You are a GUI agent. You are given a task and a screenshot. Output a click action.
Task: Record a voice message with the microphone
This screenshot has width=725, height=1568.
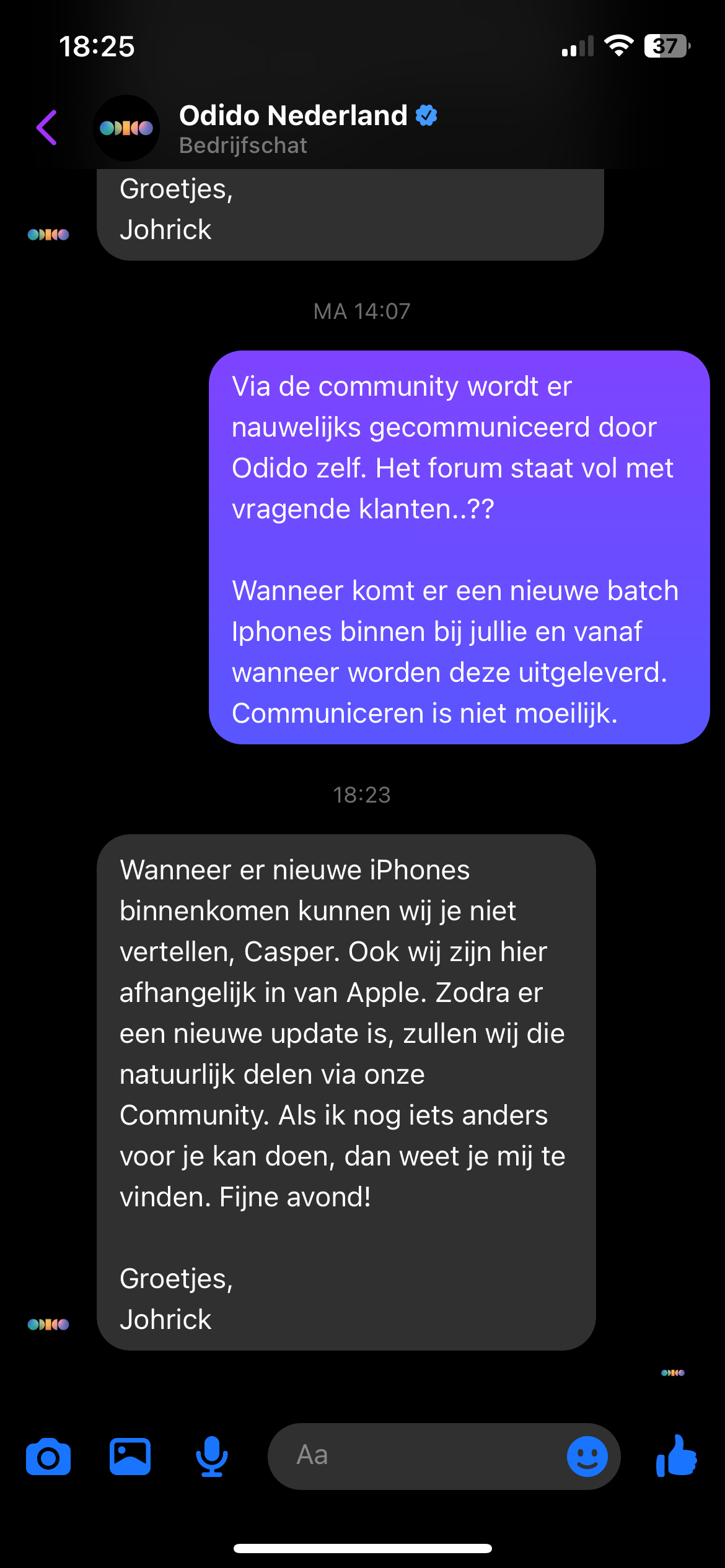point(212,1457)
